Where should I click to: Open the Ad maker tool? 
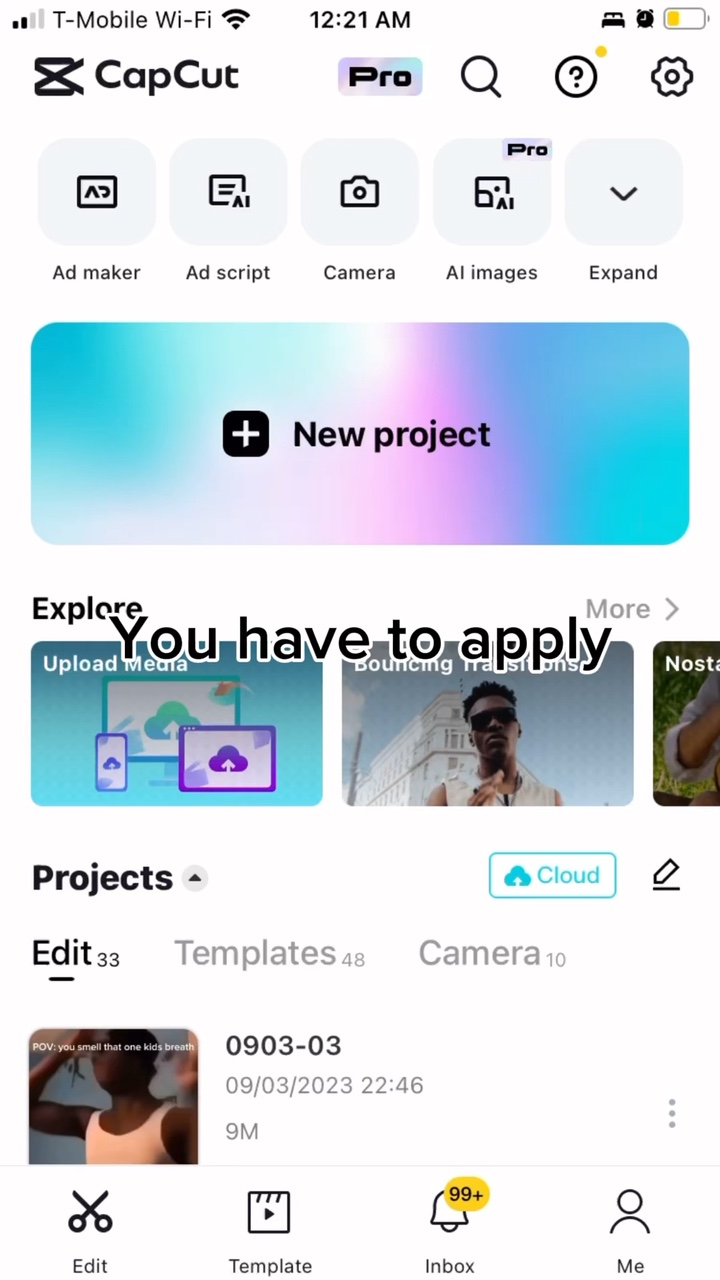point(97,192)
